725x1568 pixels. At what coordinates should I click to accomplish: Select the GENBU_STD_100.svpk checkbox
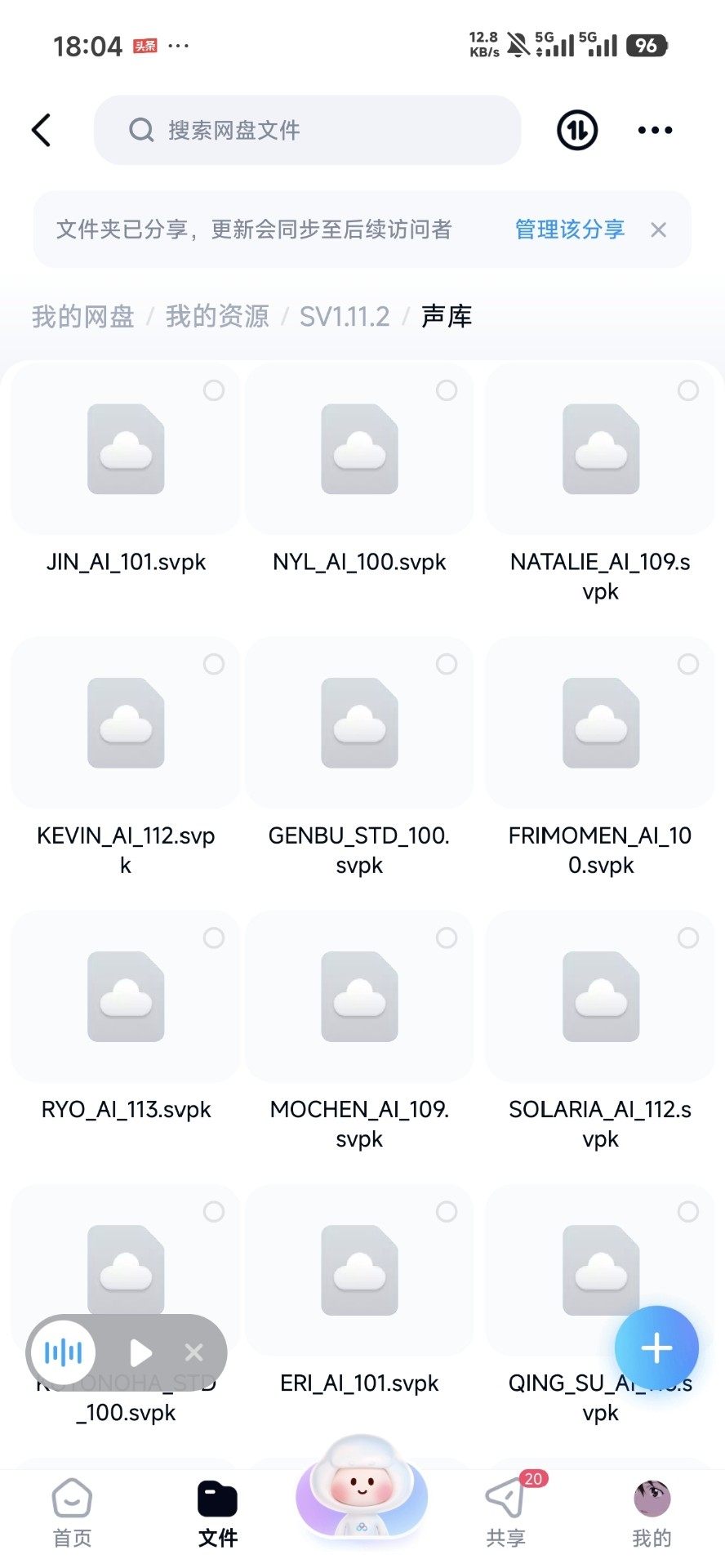447,664
